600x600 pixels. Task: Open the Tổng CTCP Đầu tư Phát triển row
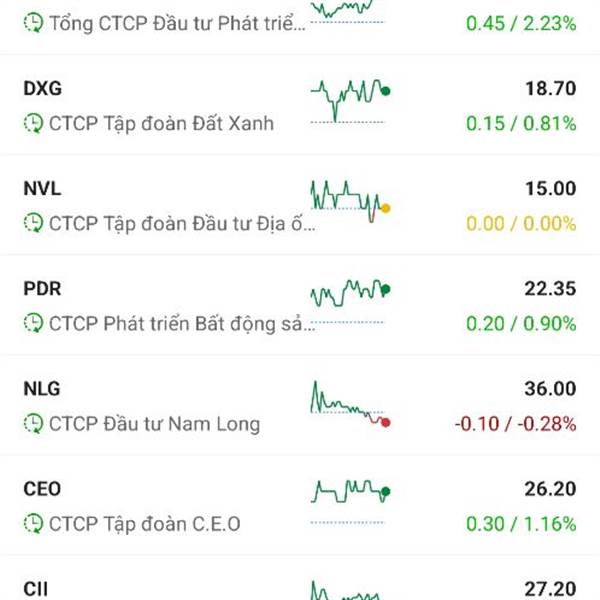[300, 22]
